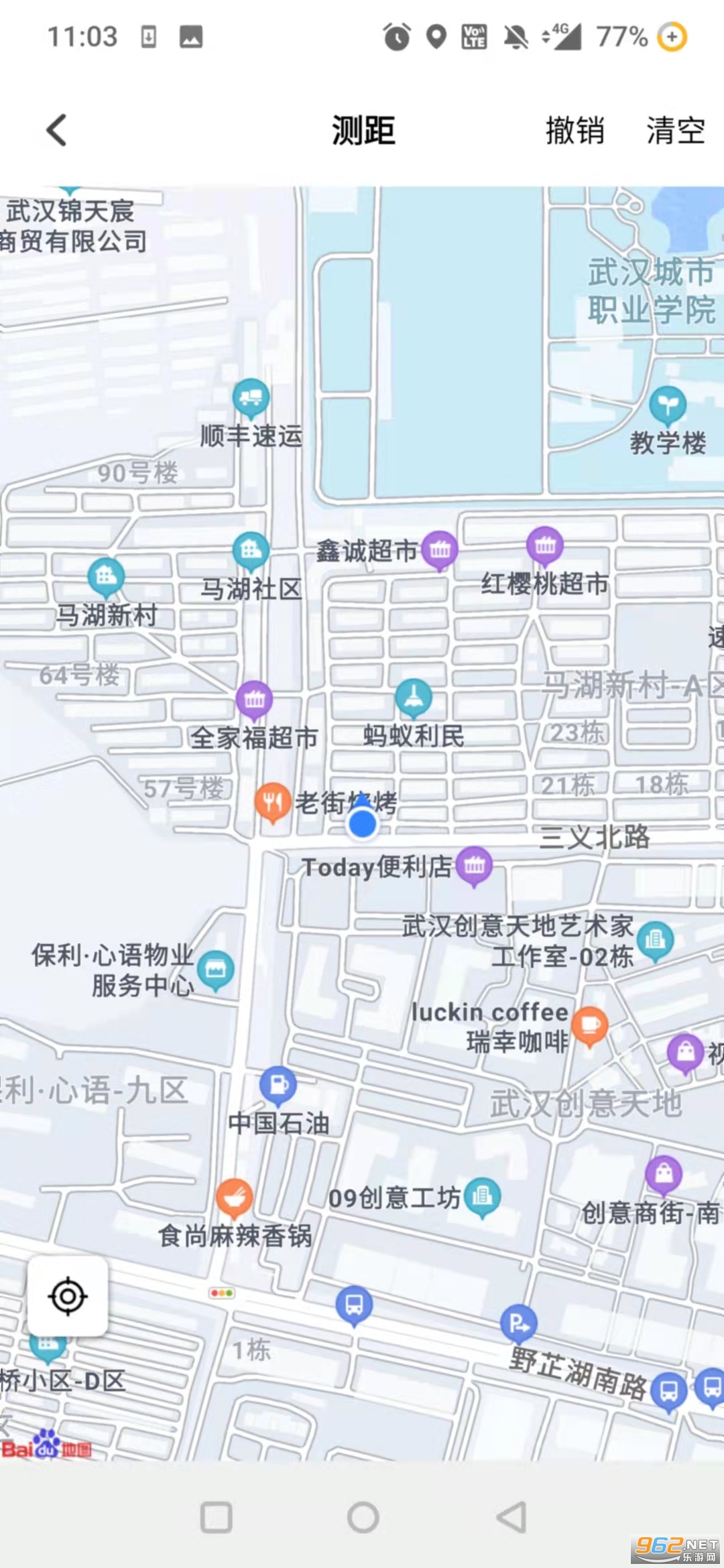Viewport: 724px width, 1568px height.
Task: Select the 蚂蚁利民 map marker
Action: point(414,699)
